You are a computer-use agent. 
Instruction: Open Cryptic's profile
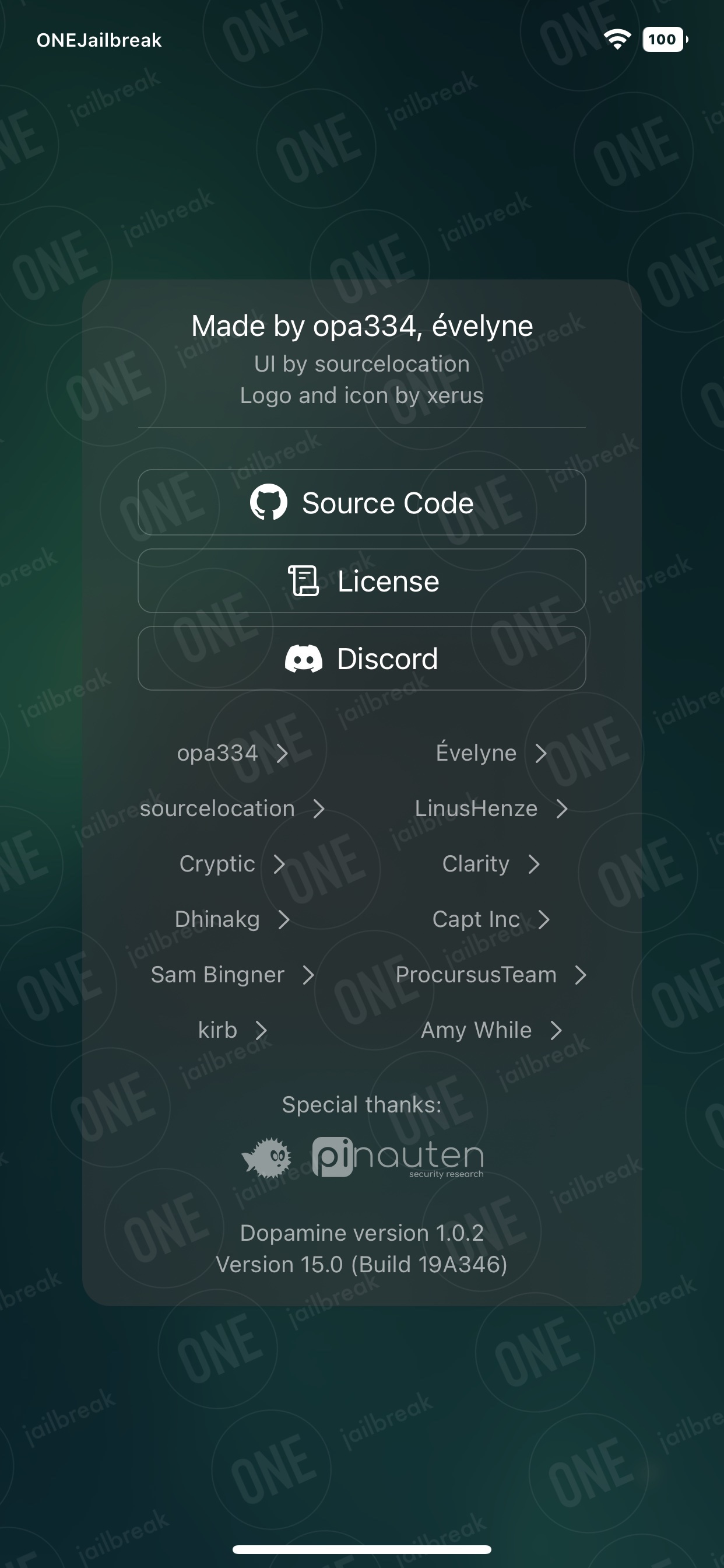click(x=233, y=864)
